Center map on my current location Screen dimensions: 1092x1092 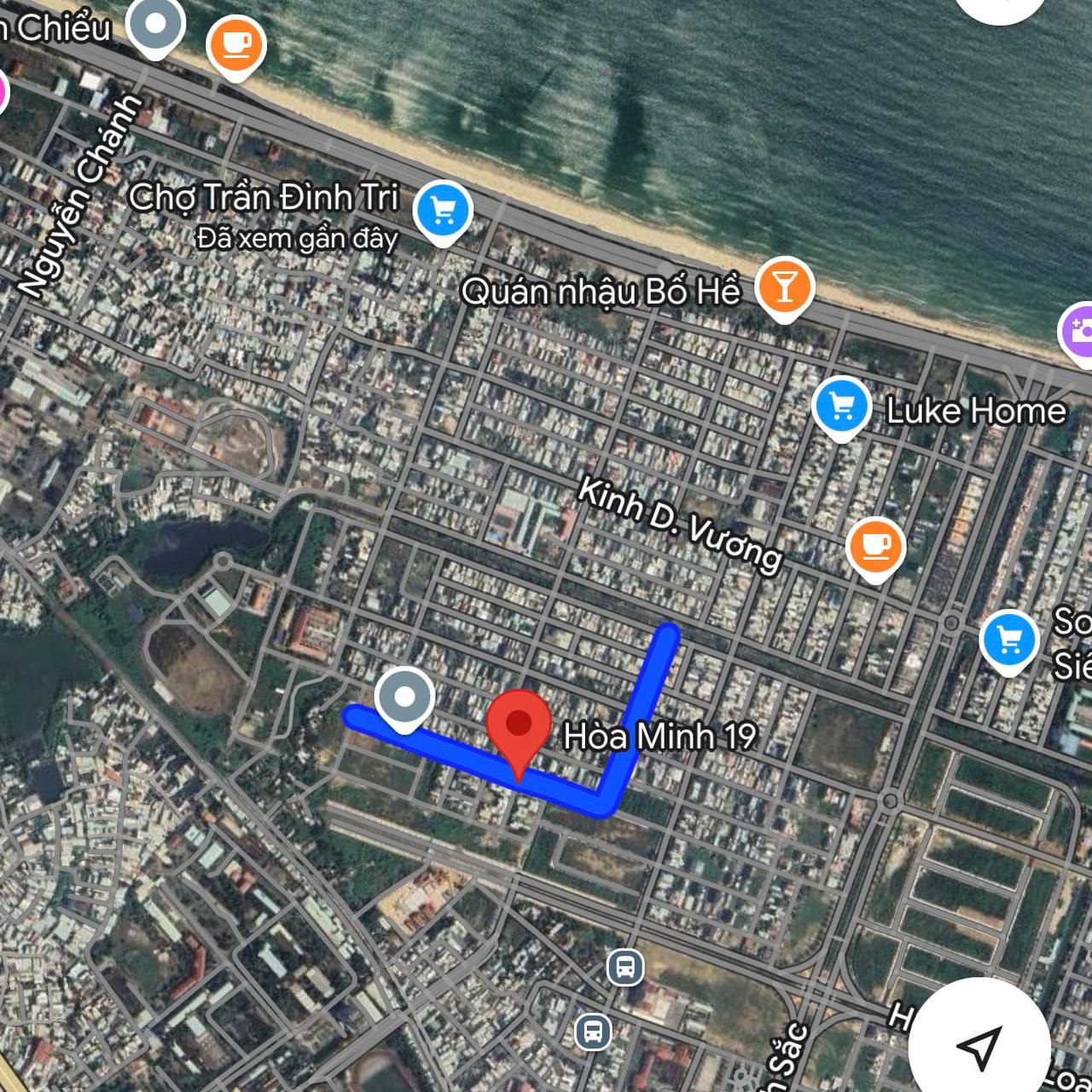coord(978,1046)
